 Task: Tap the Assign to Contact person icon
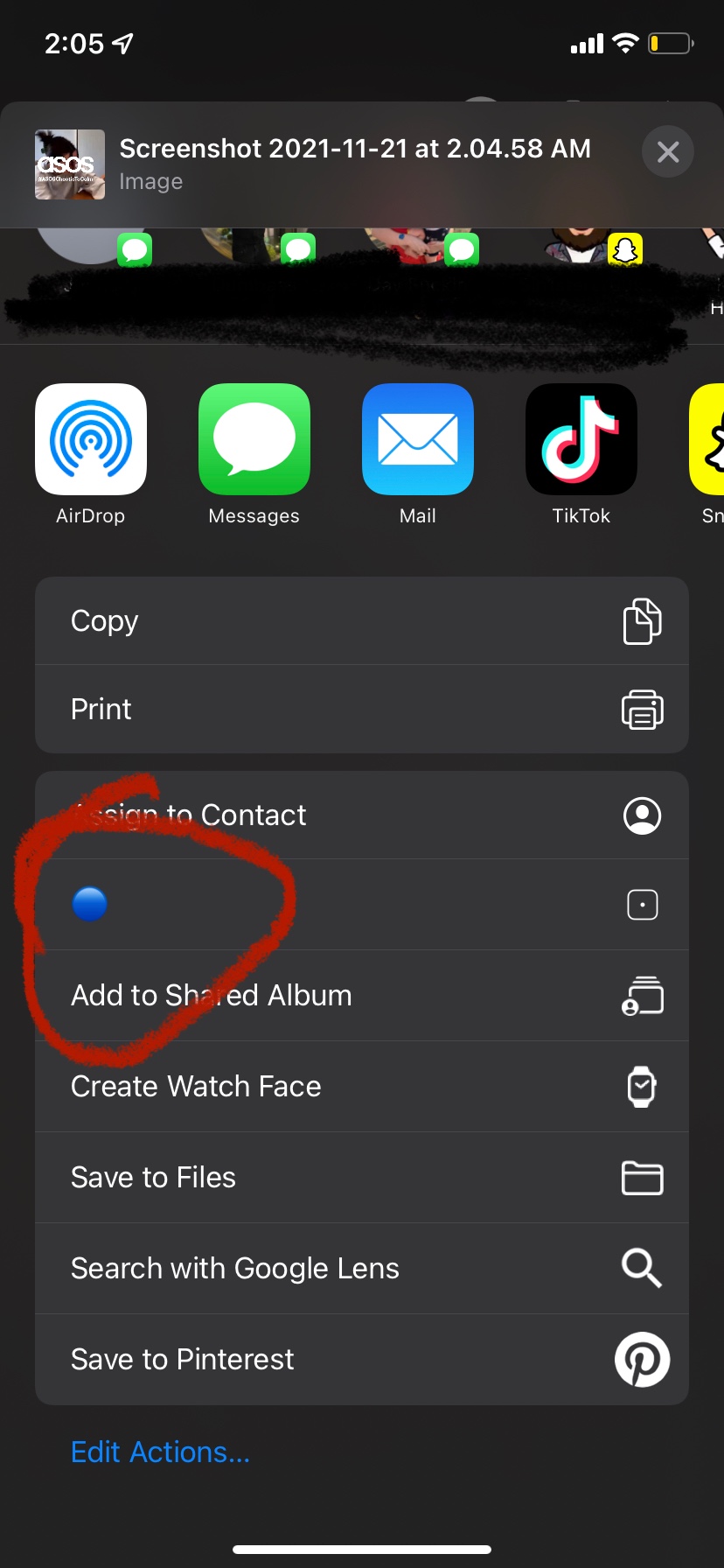tap(642, 815)
